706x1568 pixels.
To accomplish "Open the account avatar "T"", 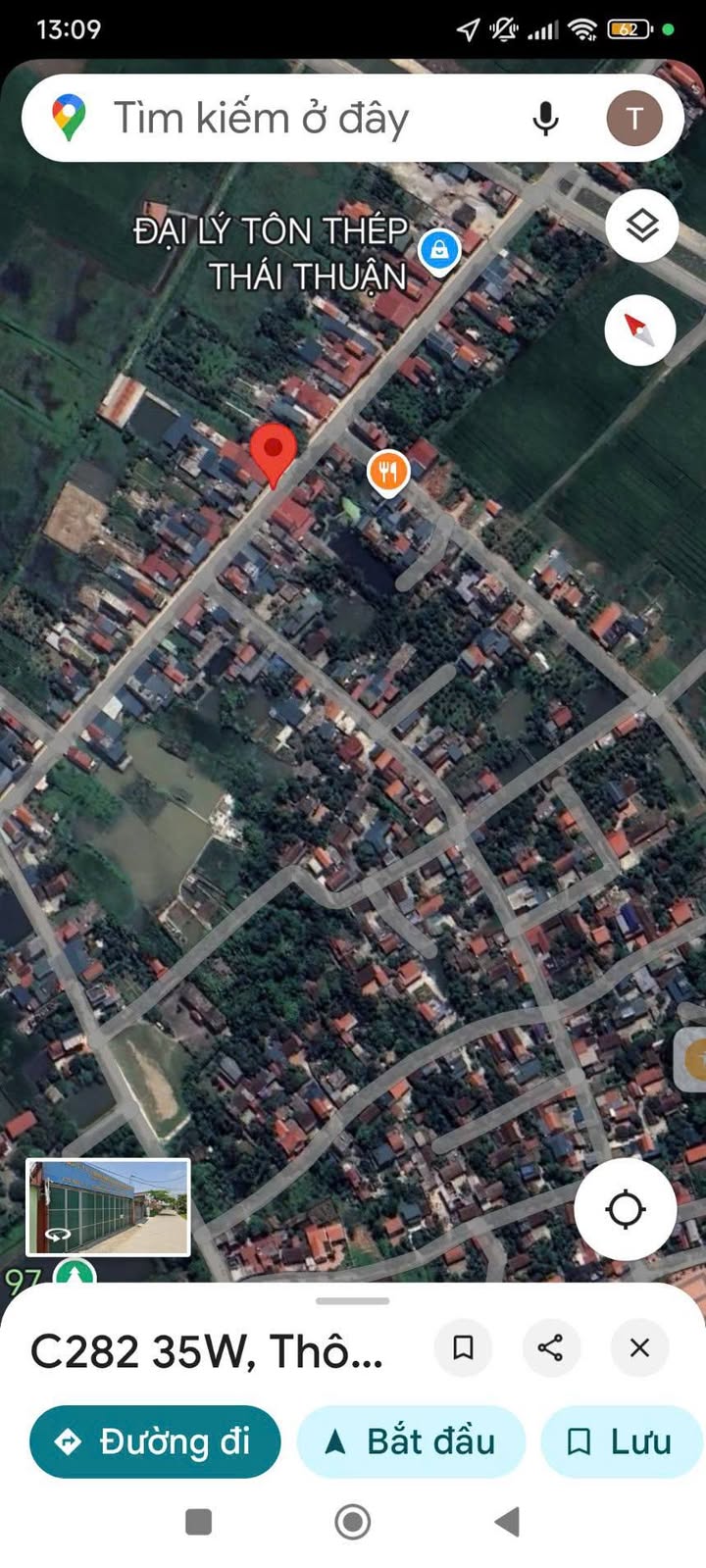I will click(634, 119).
